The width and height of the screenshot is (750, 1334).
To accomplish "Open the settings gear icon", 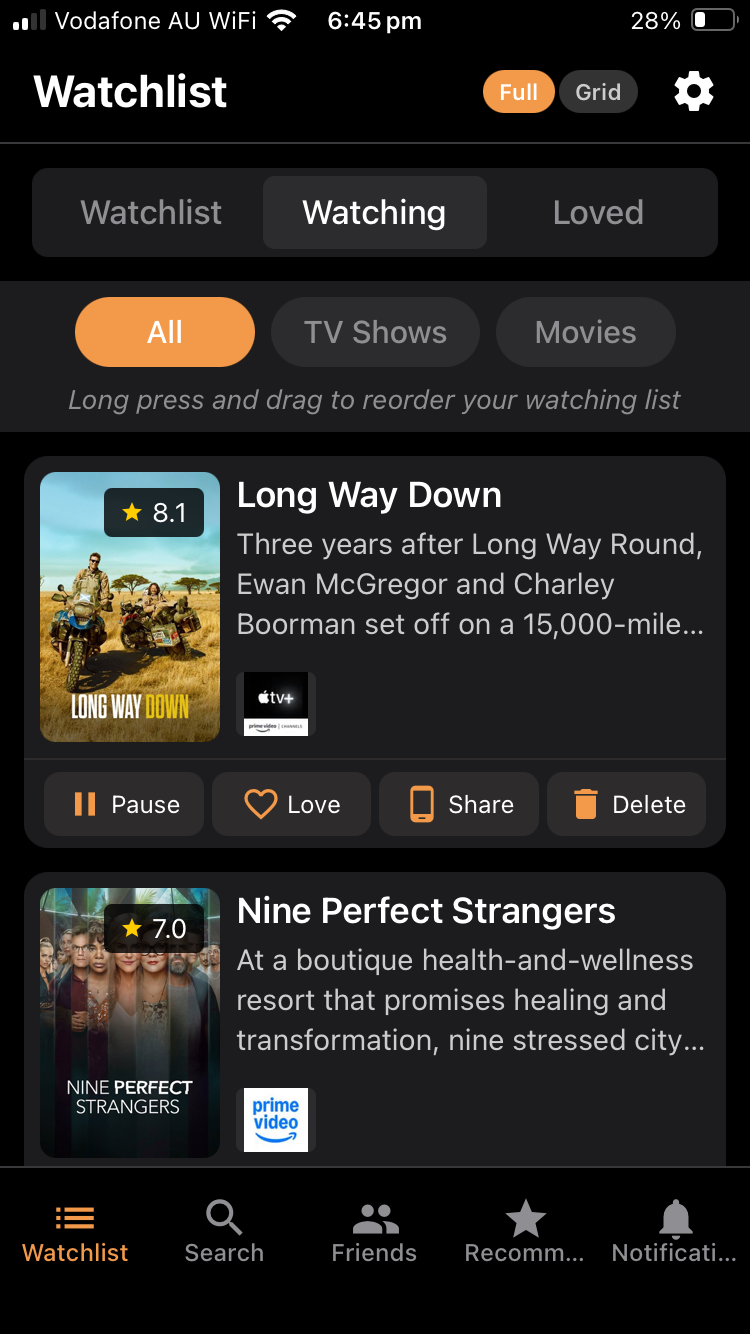I will tap(693, 91).
